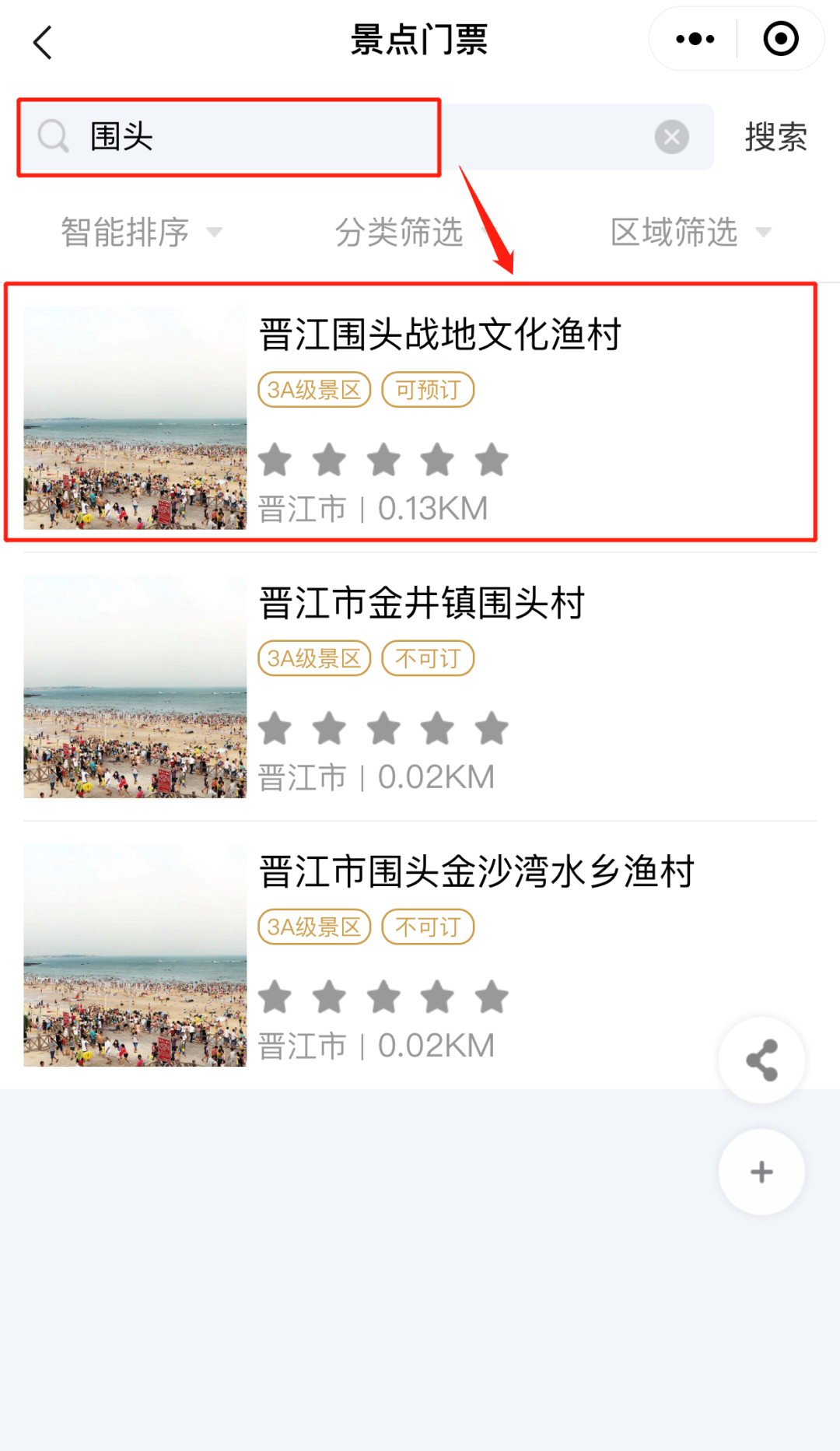Screen dimensions: 840x1451
Task: Open 晋江市金井镇围头村 result
Action: [422, 603]
